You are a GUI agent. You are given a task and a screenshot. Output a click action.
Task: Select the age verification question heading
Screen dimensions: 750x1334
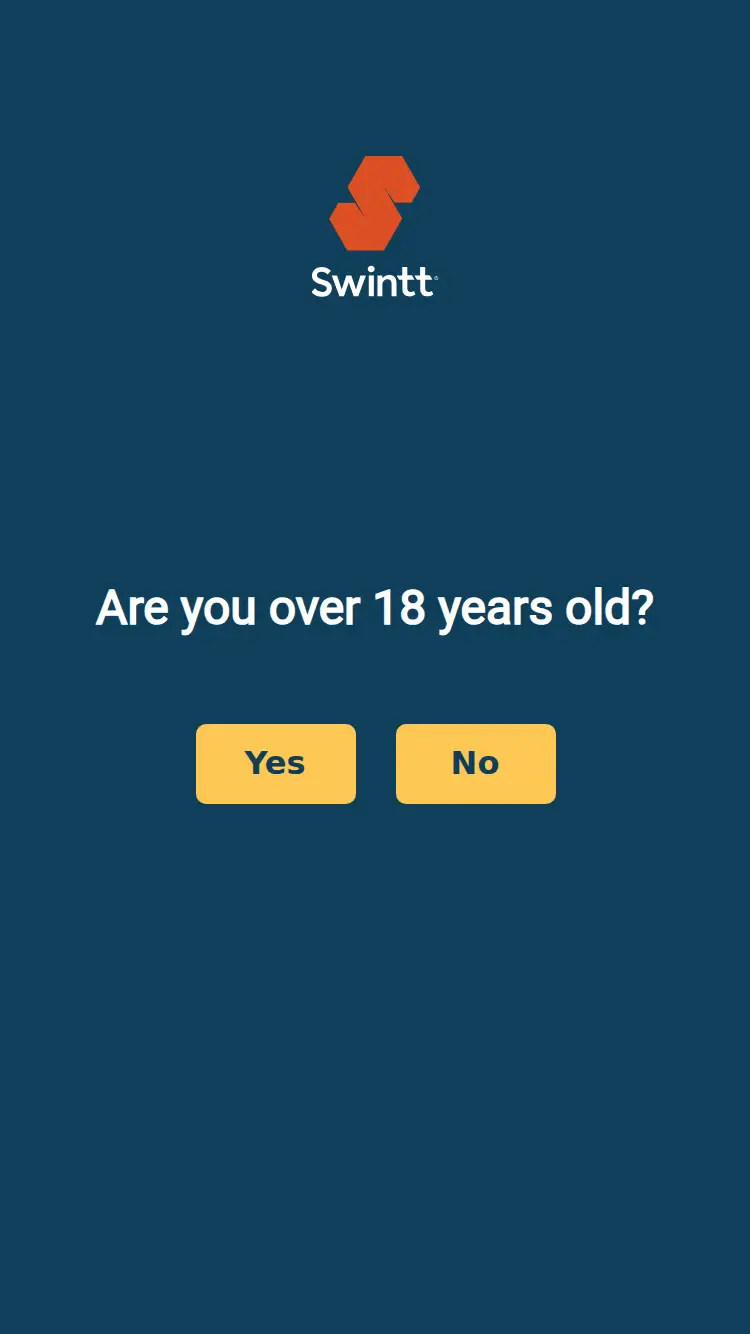click(375, 607)
